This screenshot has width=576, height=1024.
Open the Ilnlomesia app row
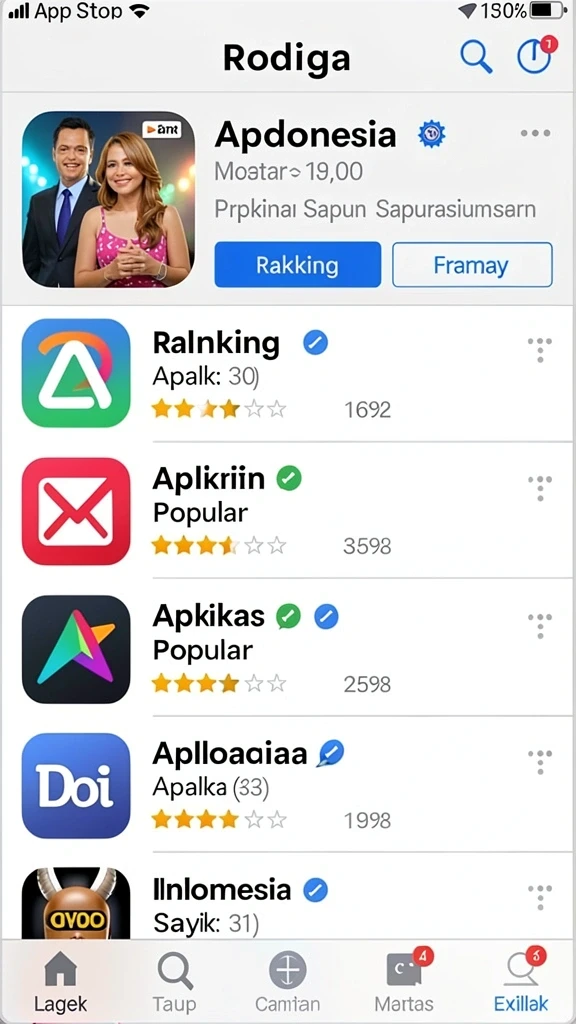click(288, 897)
